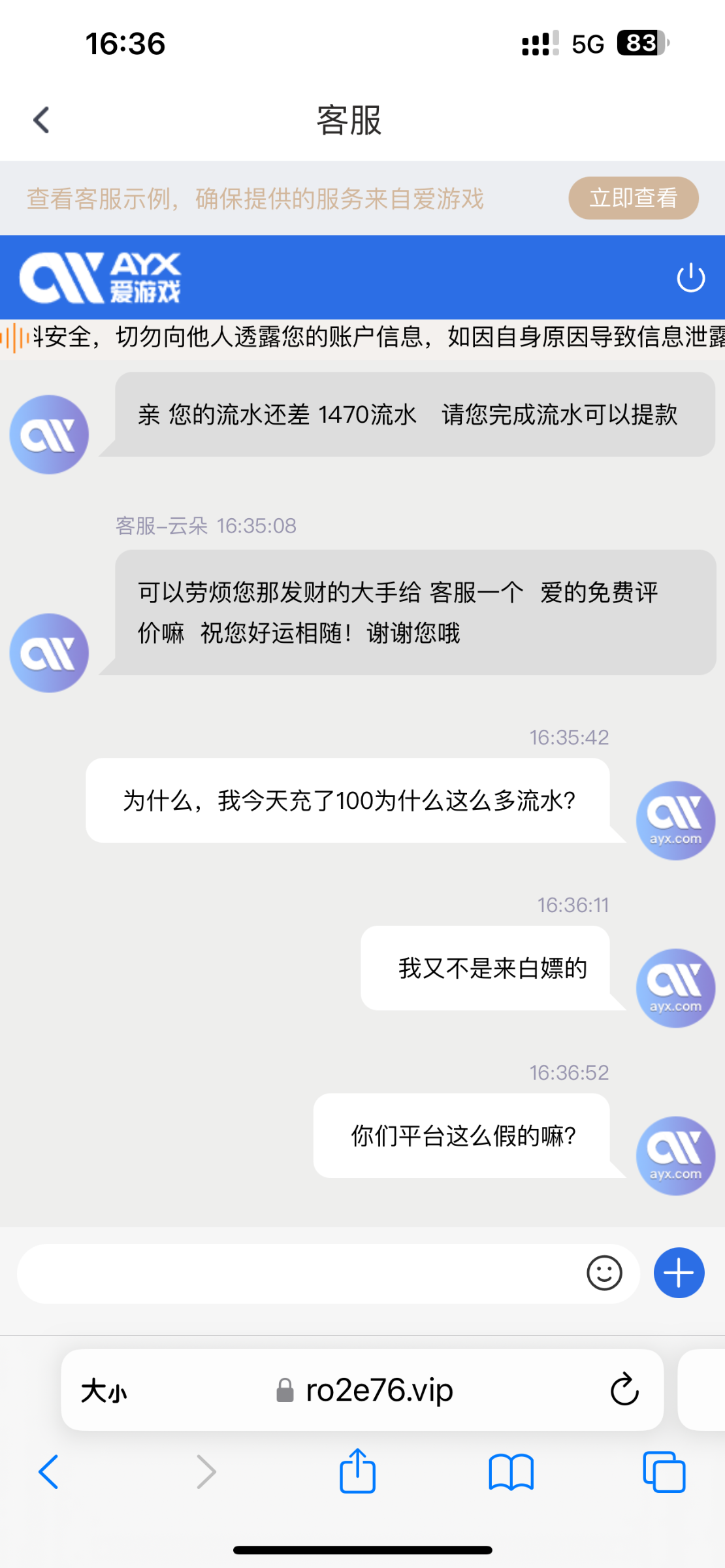Screen dimensions: 725x1568
Task: Open the emoji picker
Action: [604, 1273]
